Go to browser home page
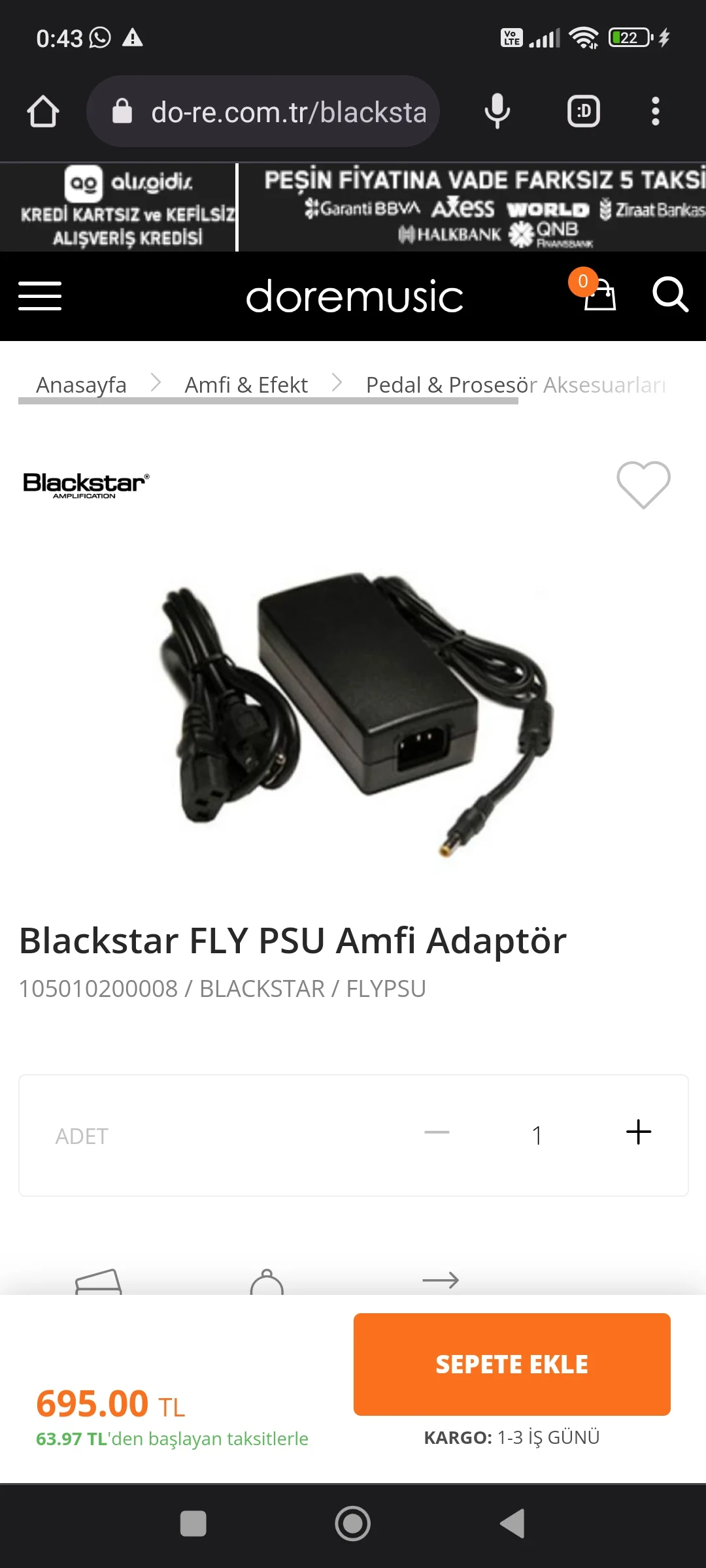This screenshot has height=1568, width=706. [43, 112]
